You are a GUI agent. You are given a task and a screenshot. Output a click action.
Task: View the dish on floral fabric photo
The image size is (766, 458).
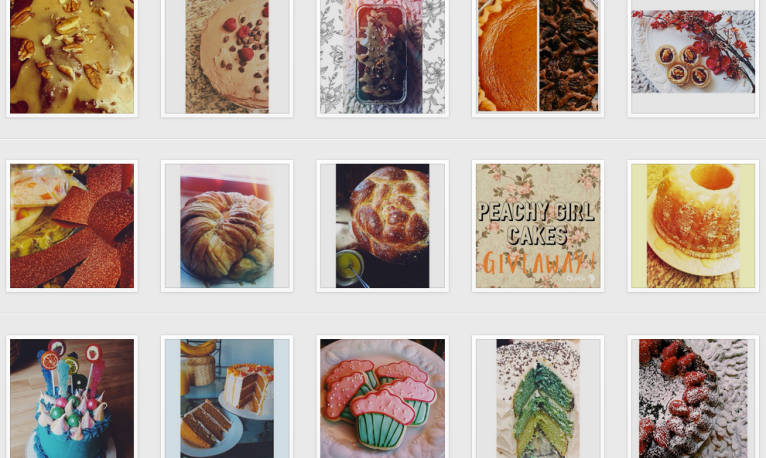(382, 56)
